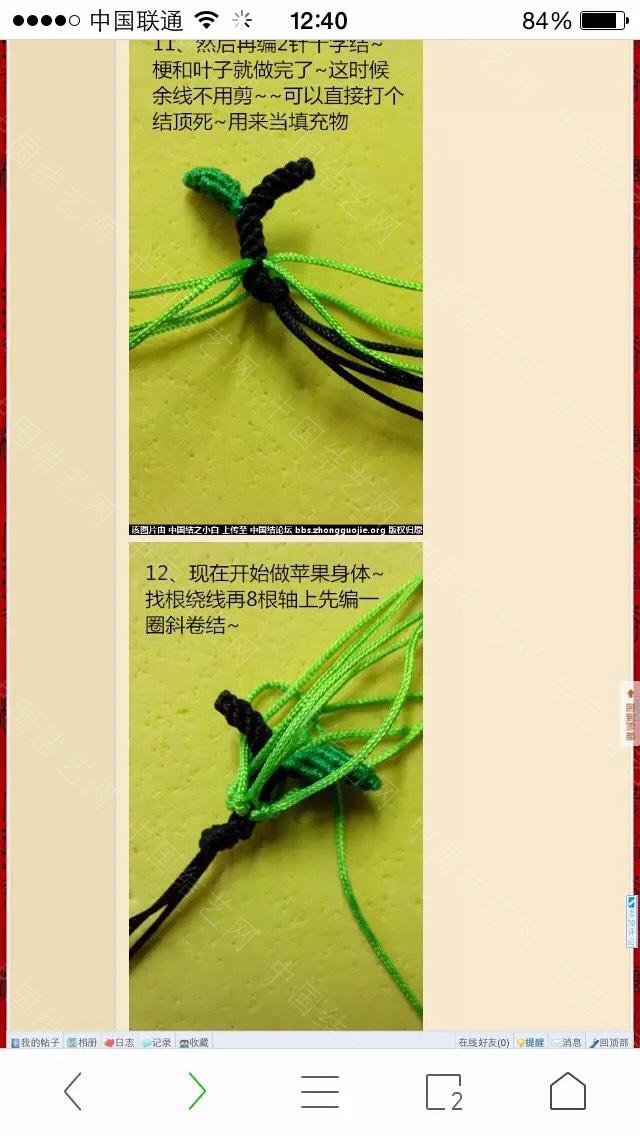Viewport: 640px width, 1136px height.
Task: Open the 记录 records link
Action: point(157,1042)
